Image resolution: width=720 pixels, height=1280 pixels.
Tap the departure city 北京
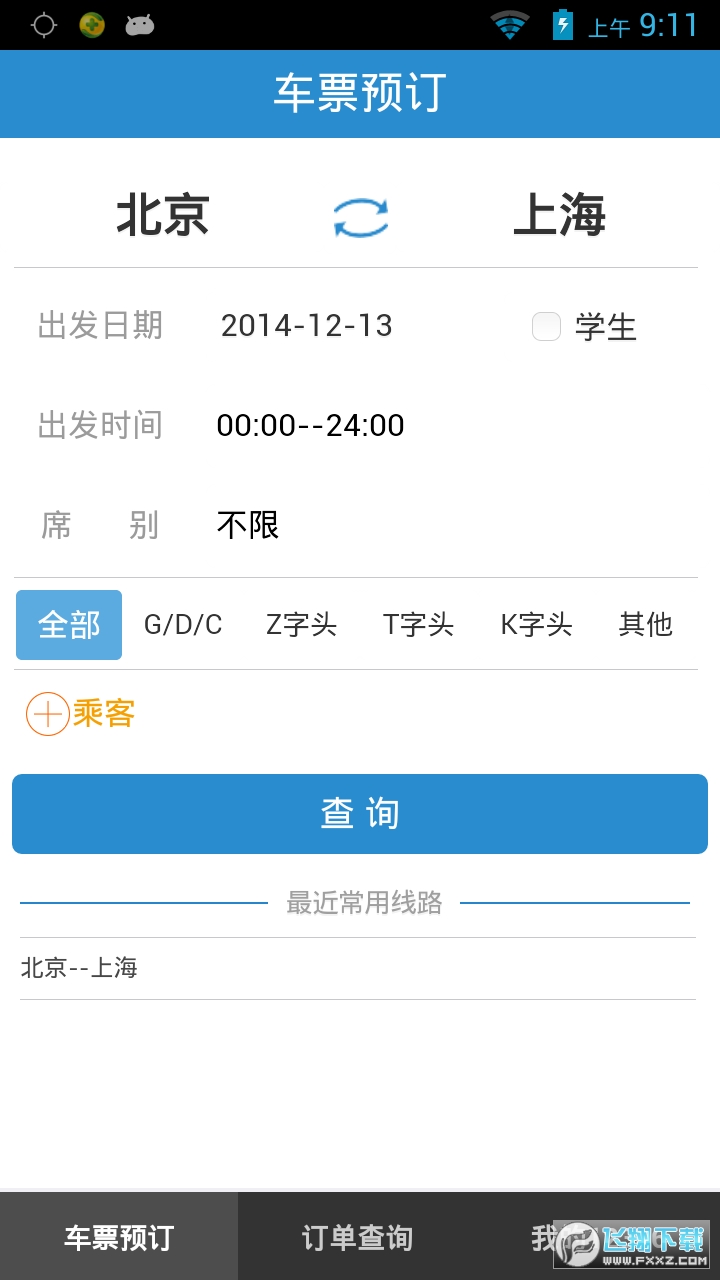point(163,213)
